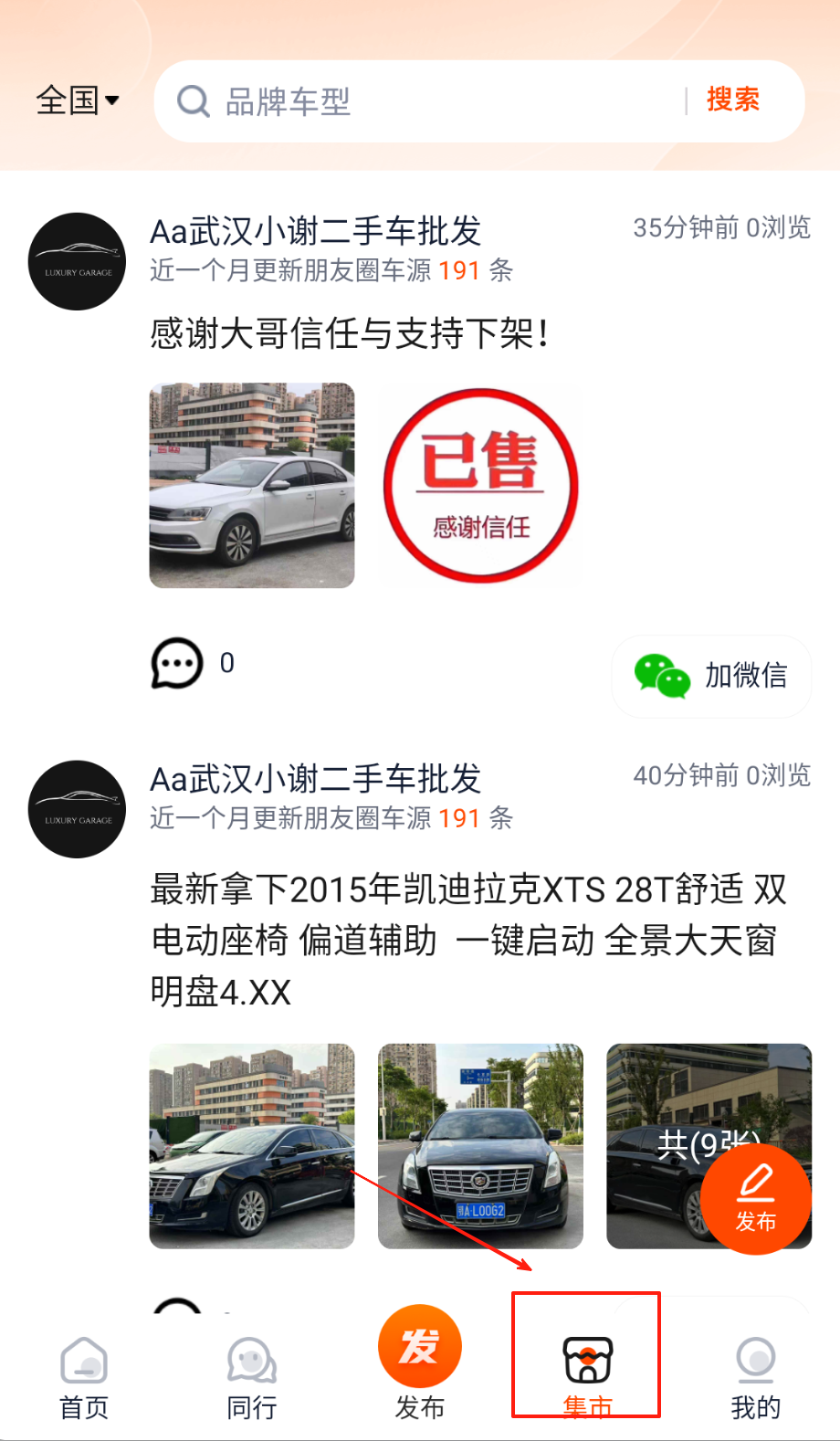Tap the orange 搜索 button
The height and width of the screenshot is (1441, 840).
pyautogui.click(x=732, y=100)
